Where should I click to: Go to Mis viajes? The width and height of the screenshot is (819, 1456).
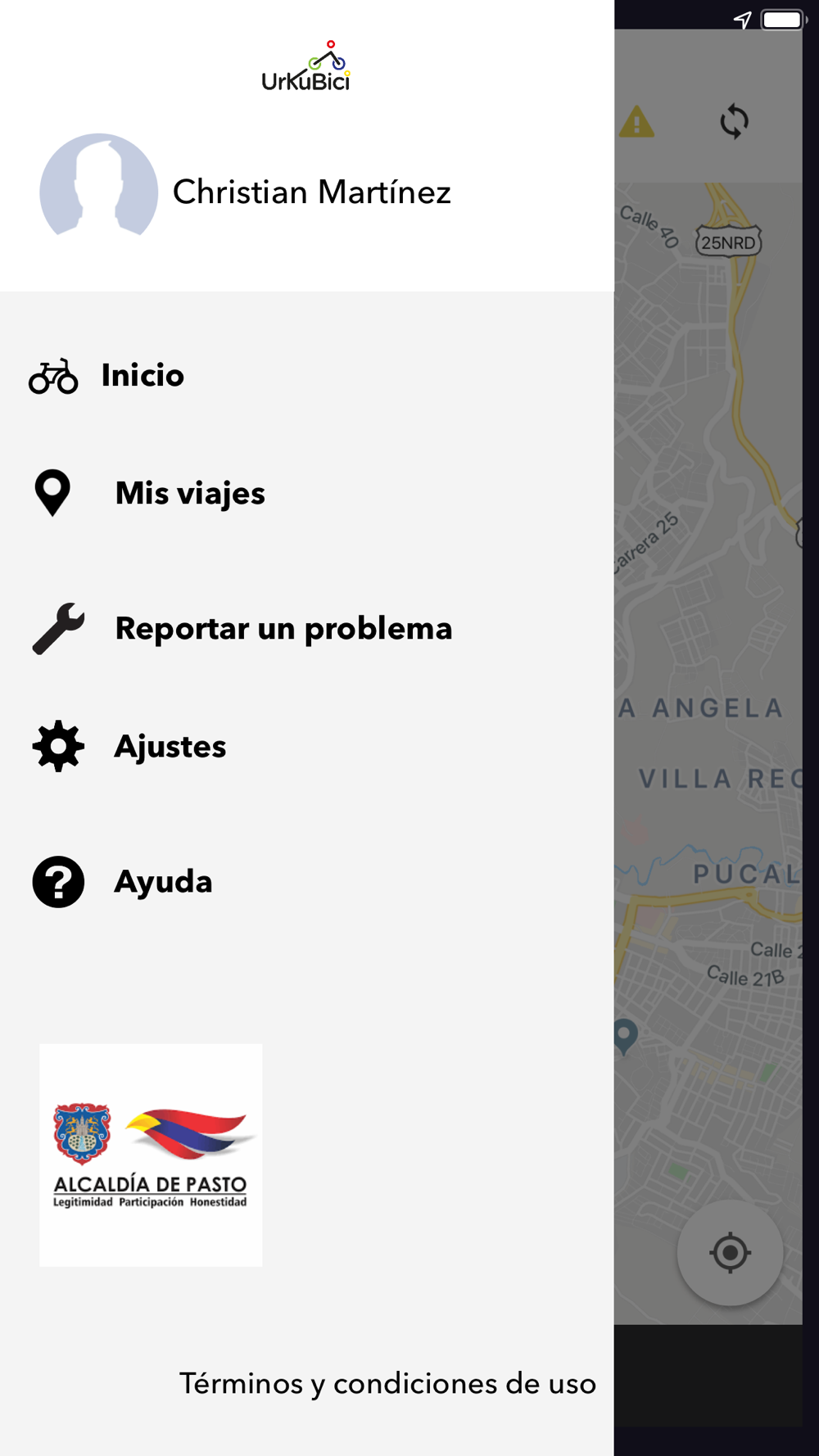tap(307, 493)
